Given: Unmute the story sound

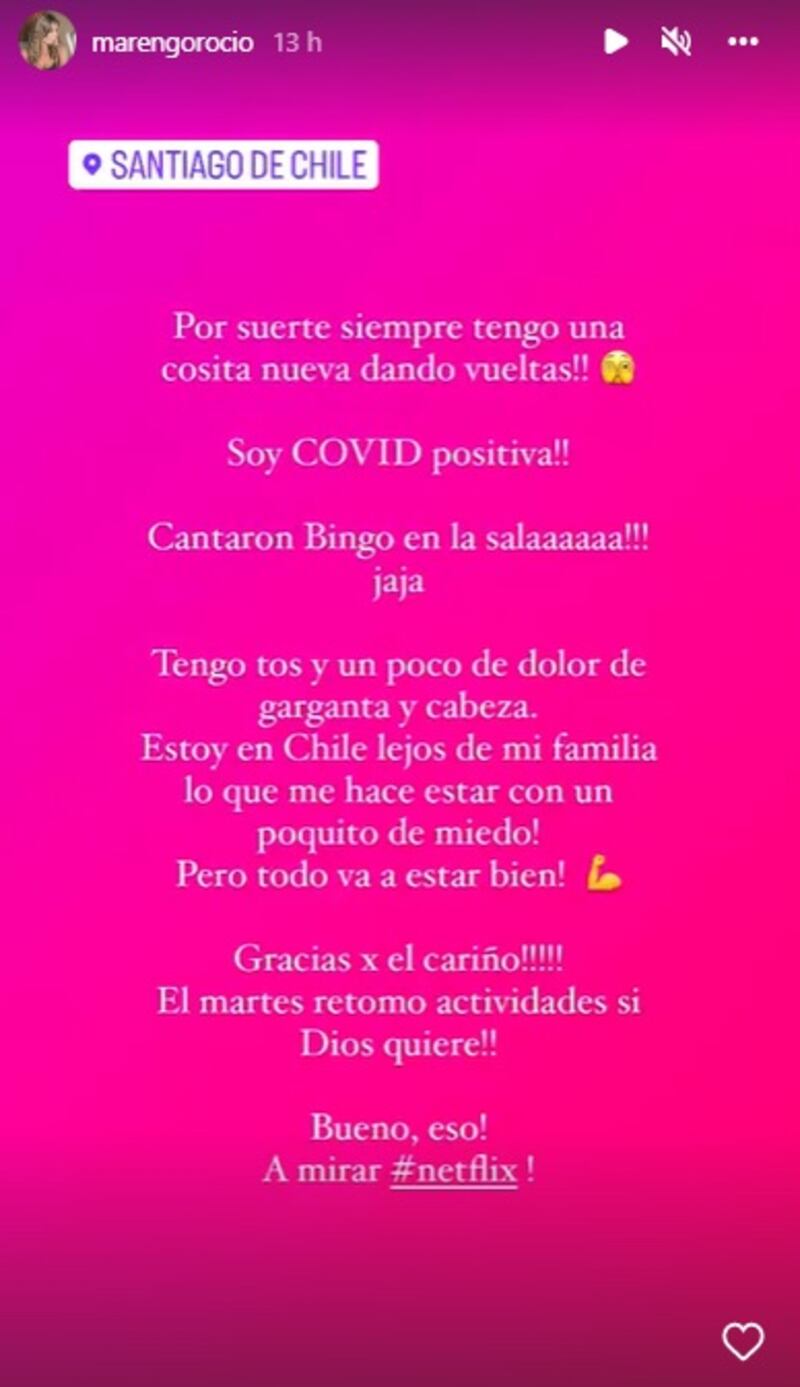Looking at the screenshot, I should (678, 41).
